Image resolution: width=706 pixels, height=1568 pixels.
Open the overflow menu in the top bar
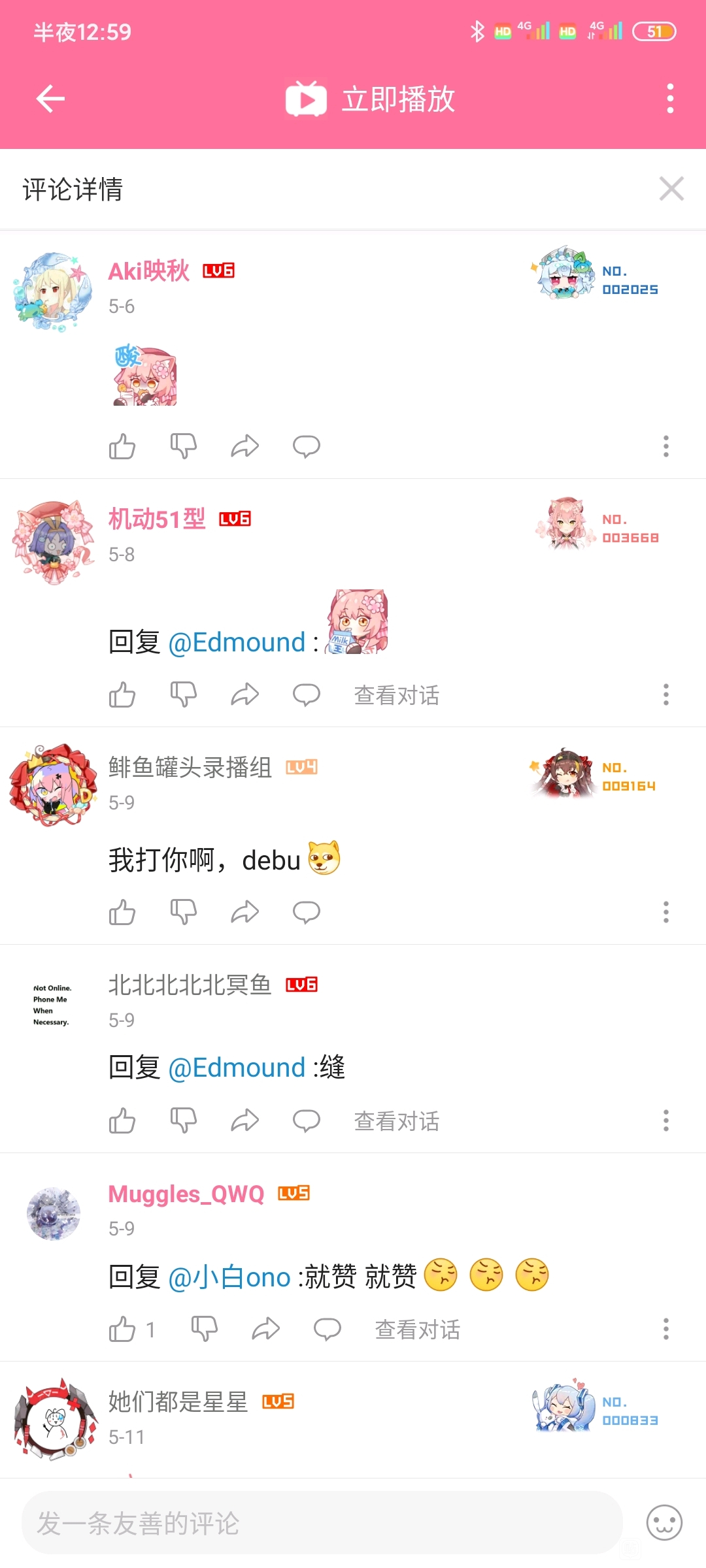[670, 99]
